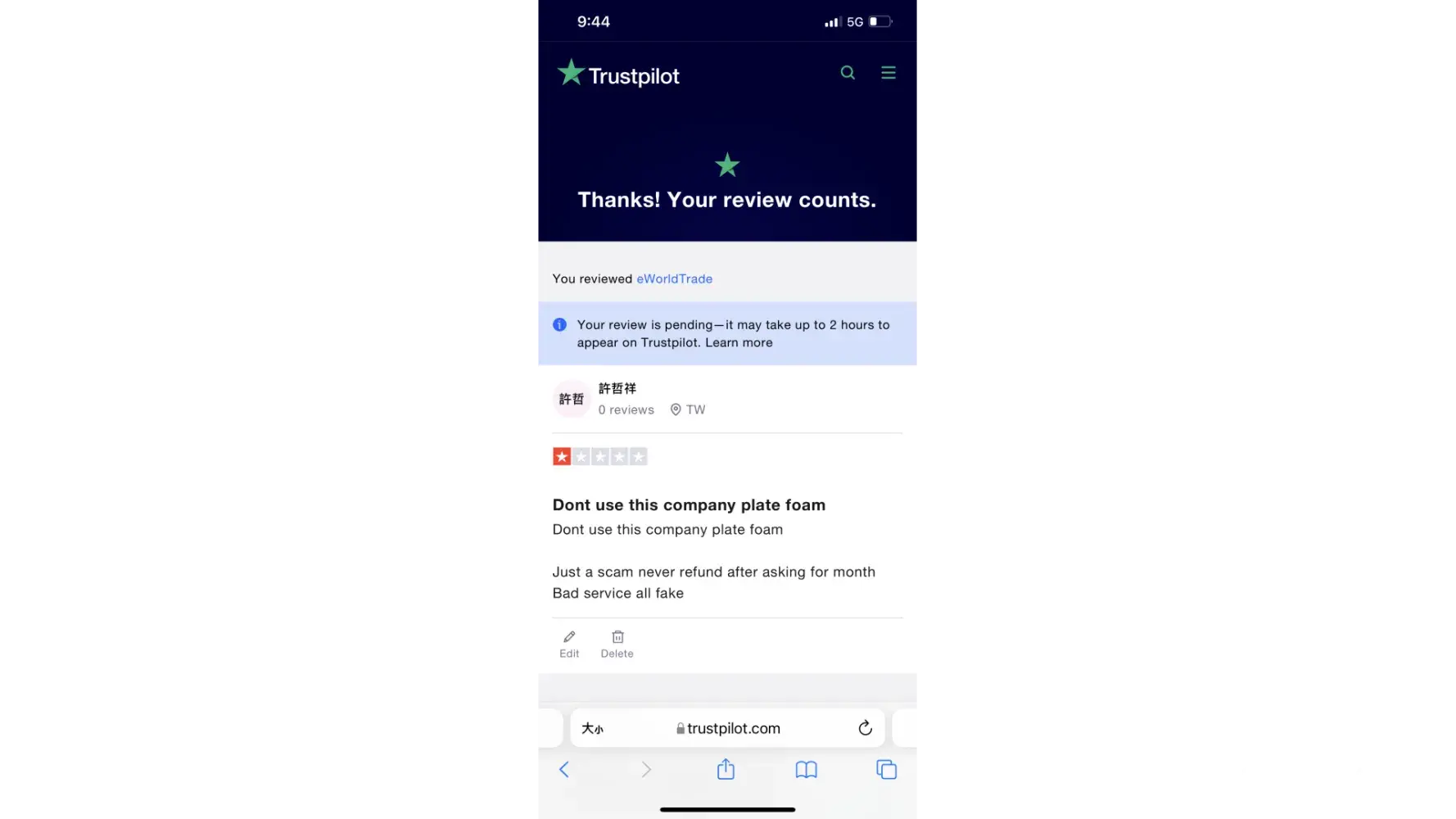Show open Safari tabs
The height and width of the screenshot is (819, 1456).
click(x=886, y=769)
